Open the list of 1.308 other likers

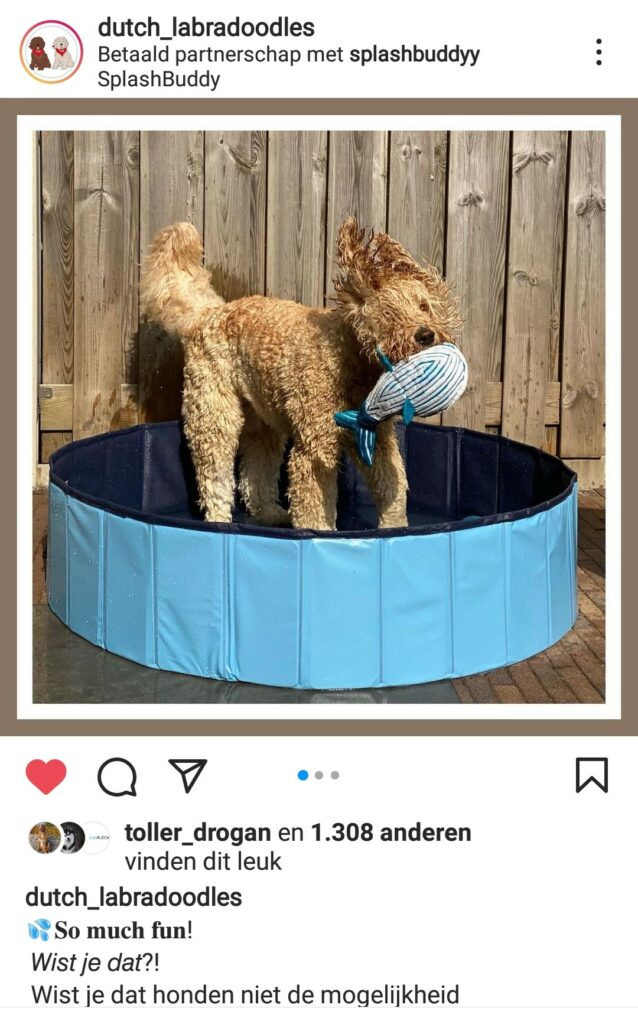tap(391, 833)
